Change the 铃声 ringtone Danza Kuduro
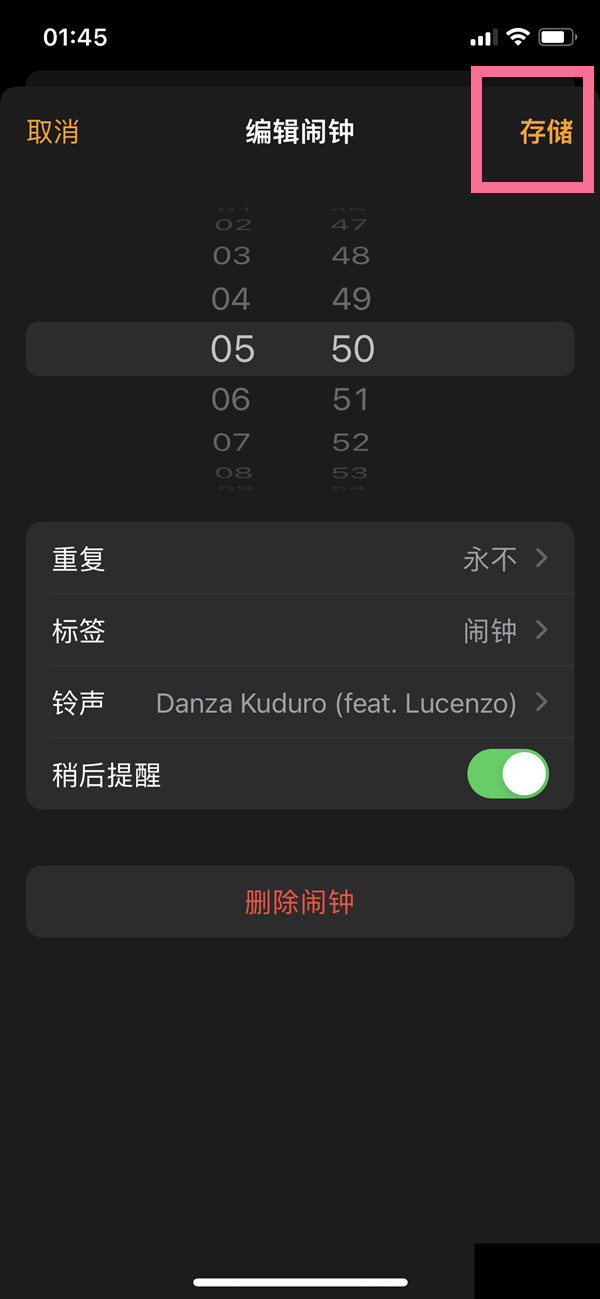Image resolution: width=600 pixels, height=1299 pixels. pyautogui.click(x=300, y=703)
